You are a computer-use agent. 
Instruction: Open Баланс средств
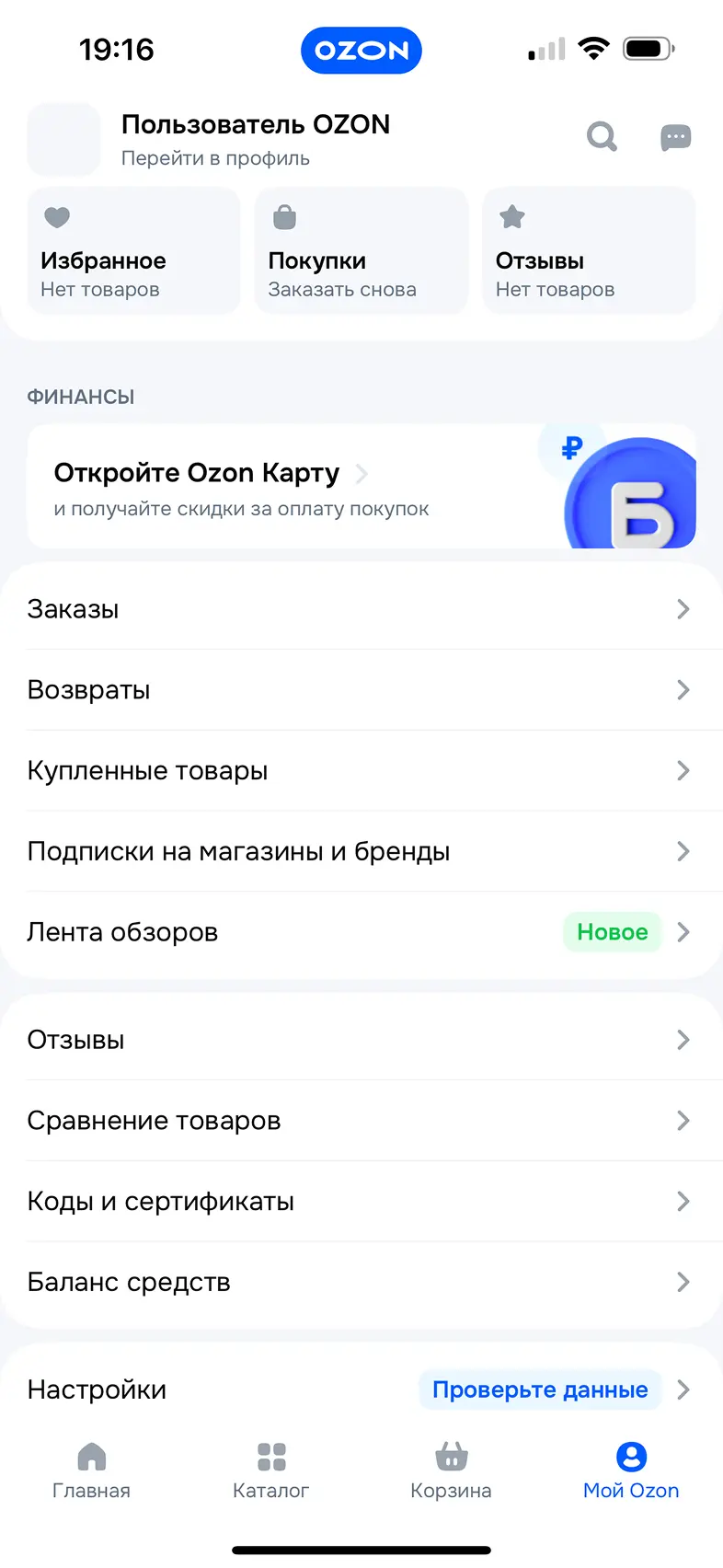coord(361,1282)
